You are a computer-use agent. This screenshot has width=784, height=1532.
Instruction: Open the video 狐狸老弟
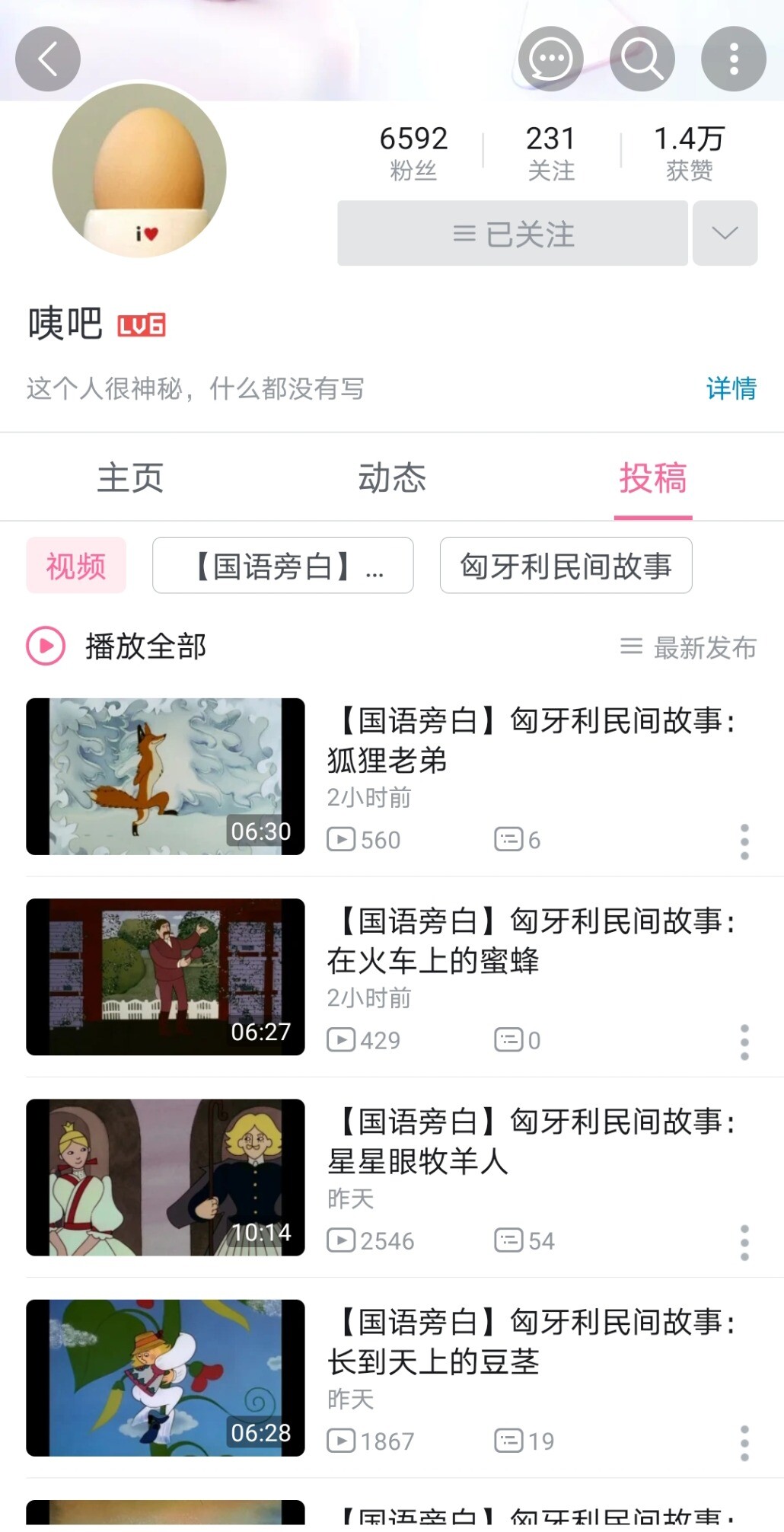[x=165, y=776]
